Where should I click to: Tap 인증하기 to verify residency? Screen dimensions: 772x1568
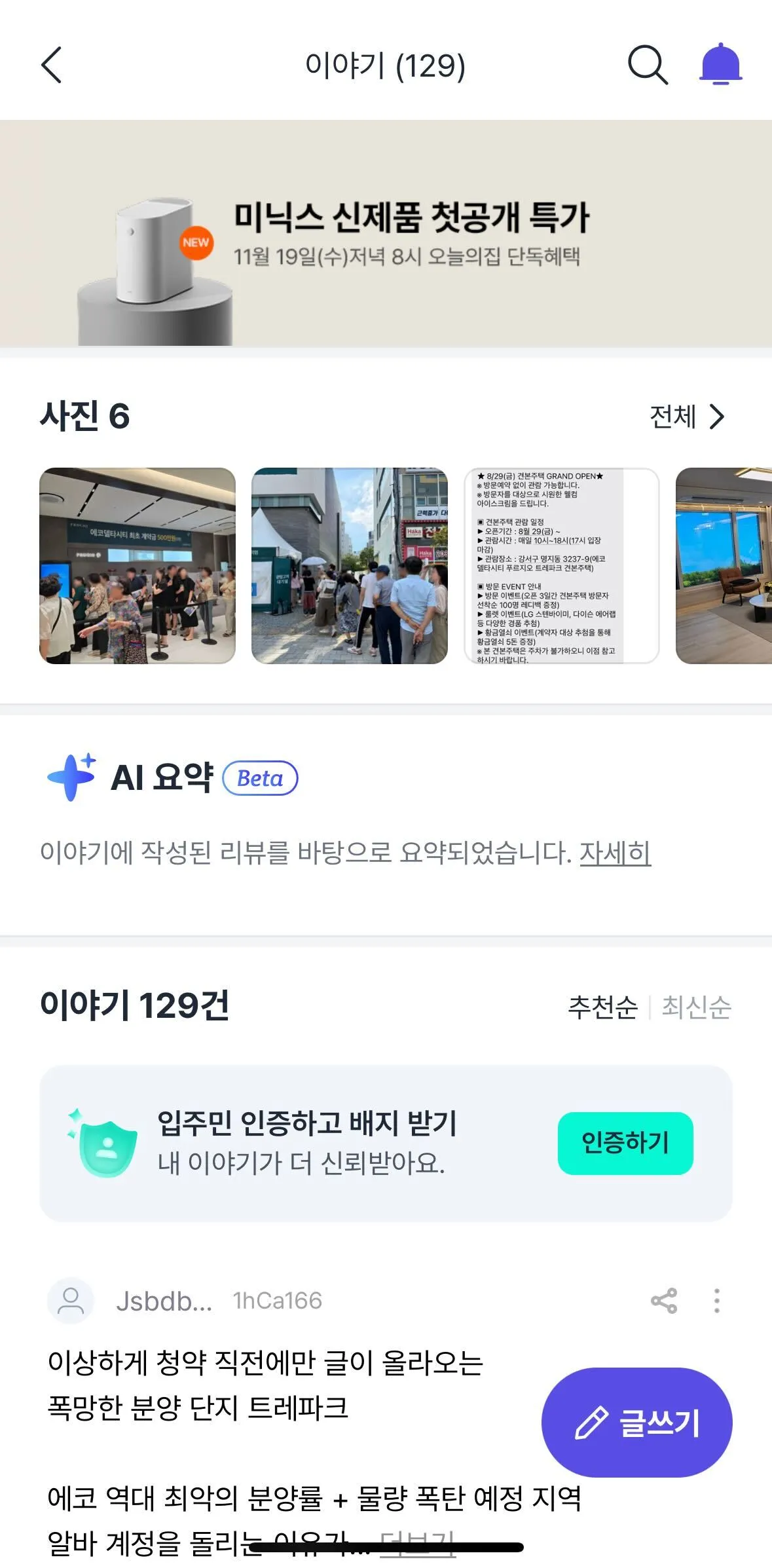point(625,1143)
